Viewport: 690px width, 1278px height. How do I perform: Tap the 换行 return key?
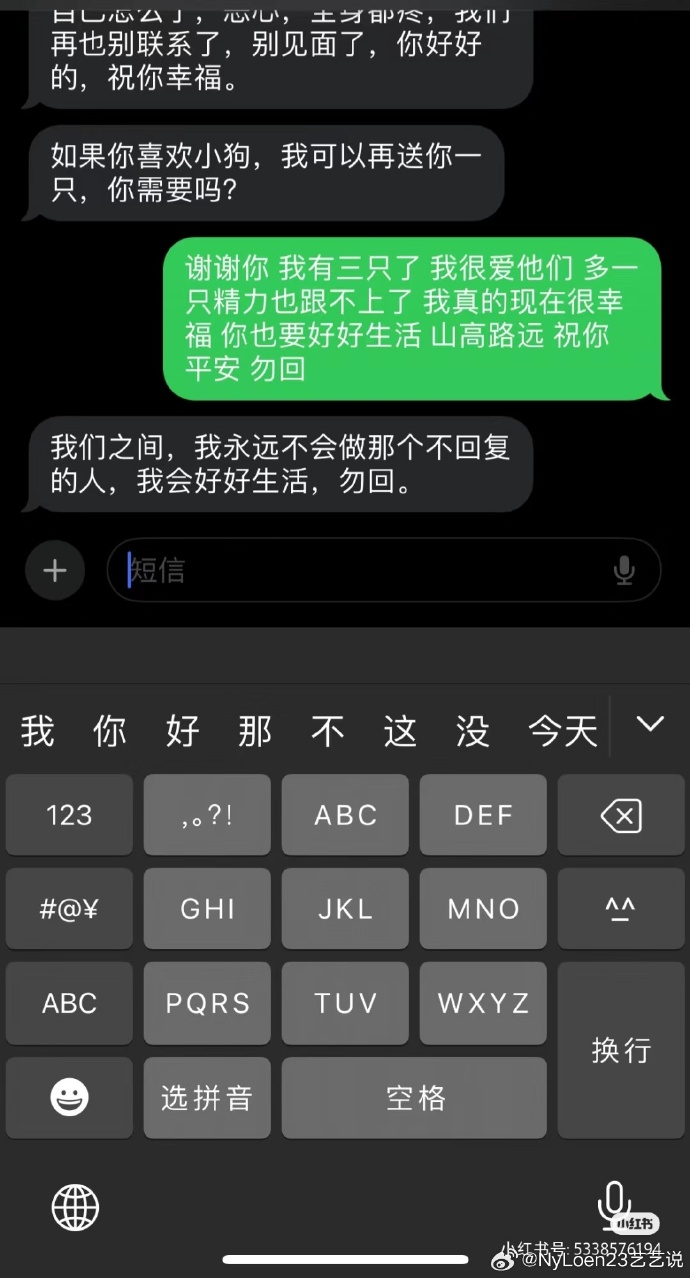click(x=620, y=1050)
